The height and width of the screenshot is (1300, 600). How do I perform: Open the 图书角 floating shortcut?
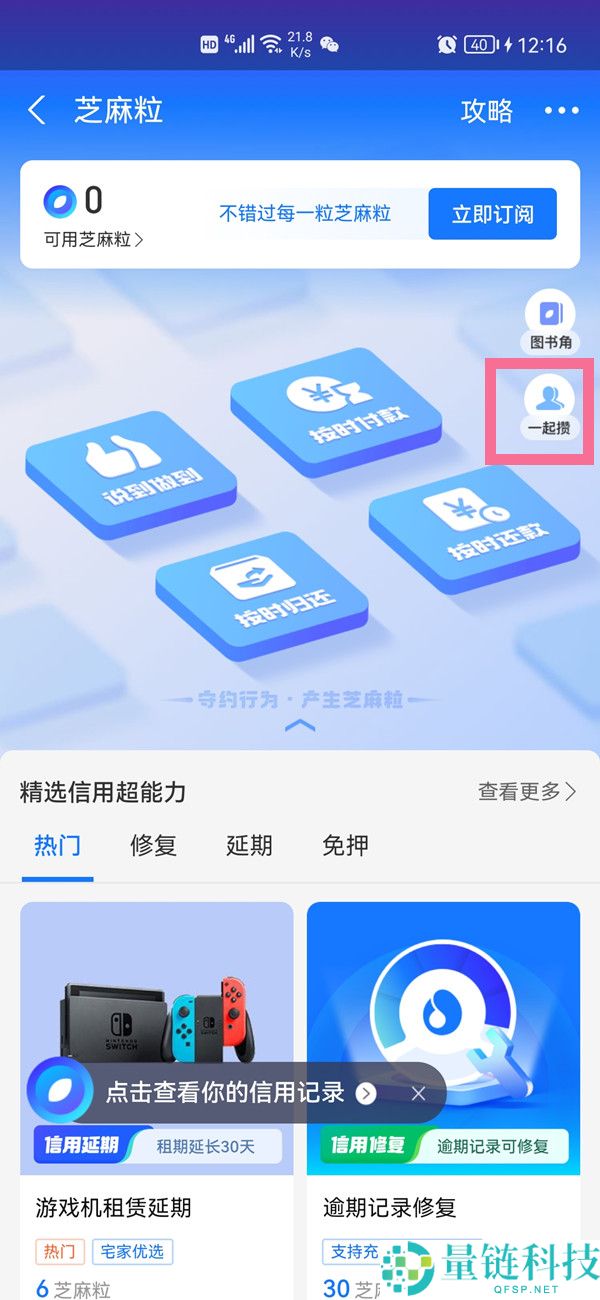coord(551,323)
